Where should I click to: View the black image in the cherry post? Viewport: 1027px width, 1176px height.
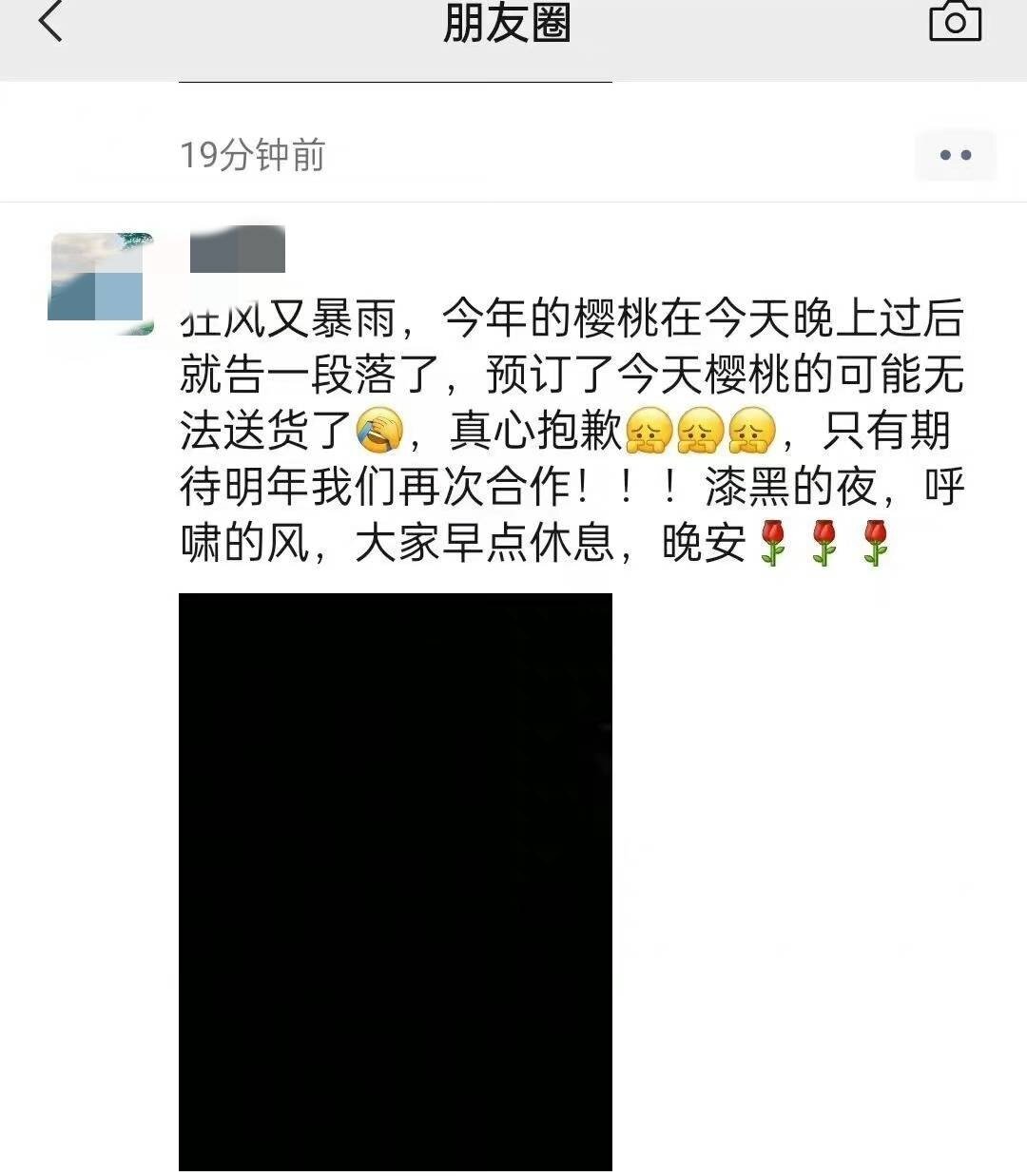point(395,880)
